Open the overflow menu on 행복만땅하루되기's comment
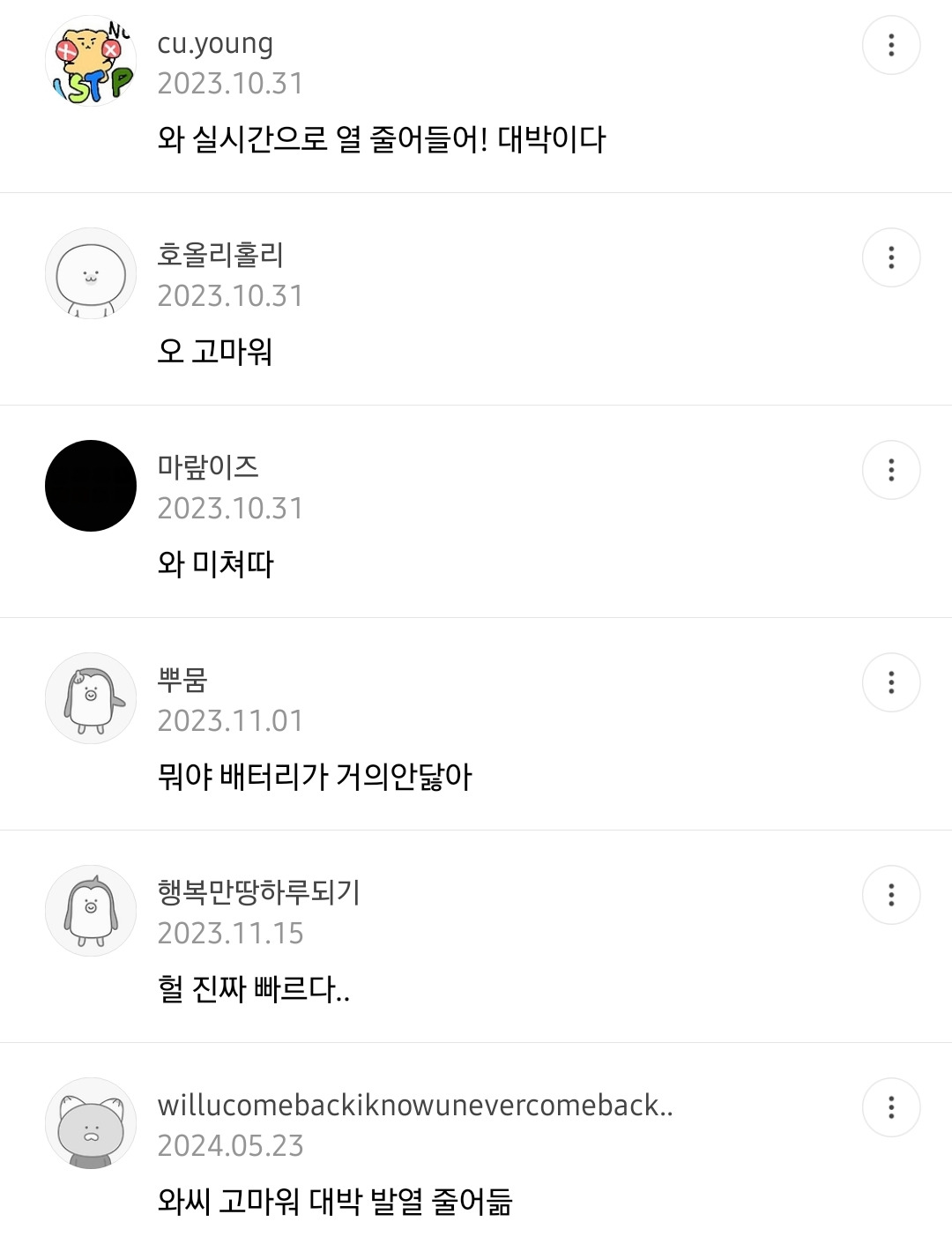Screen dimensions: 952x1244 click(891, 895)
